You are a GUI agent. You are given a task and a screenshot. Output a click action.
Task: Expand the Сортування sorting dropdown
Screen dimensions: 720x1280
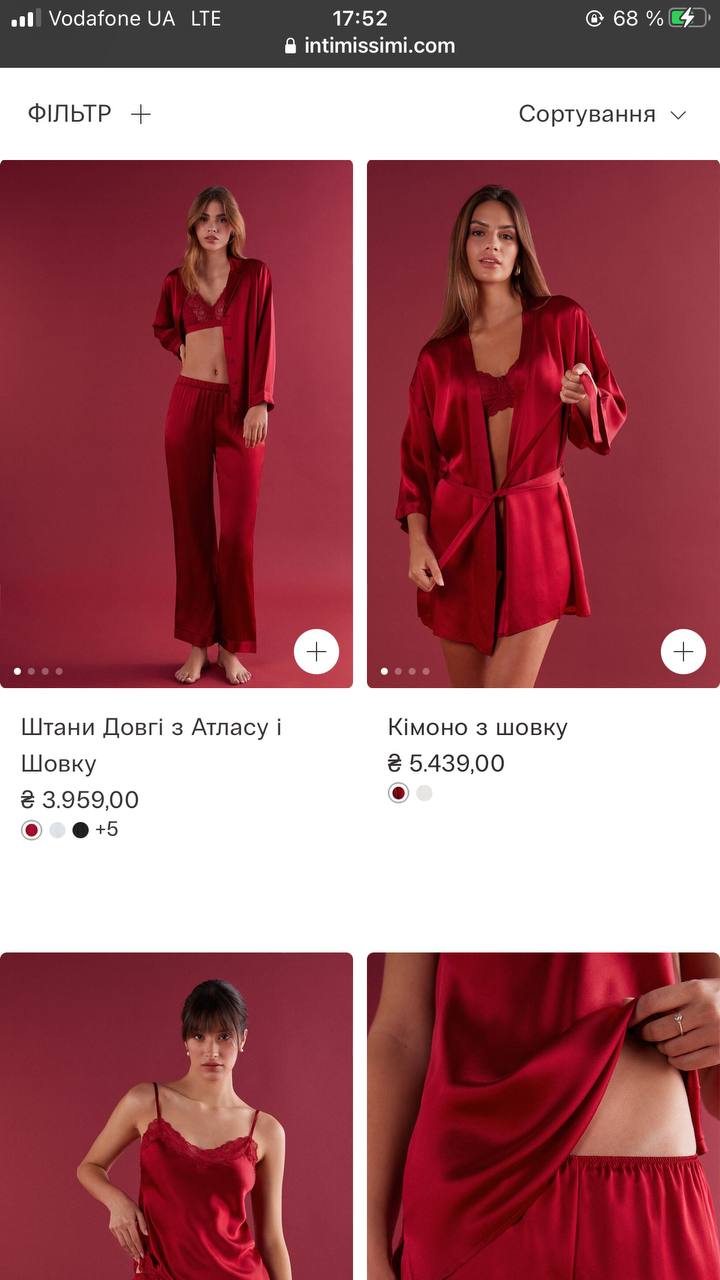click(601, 114)
